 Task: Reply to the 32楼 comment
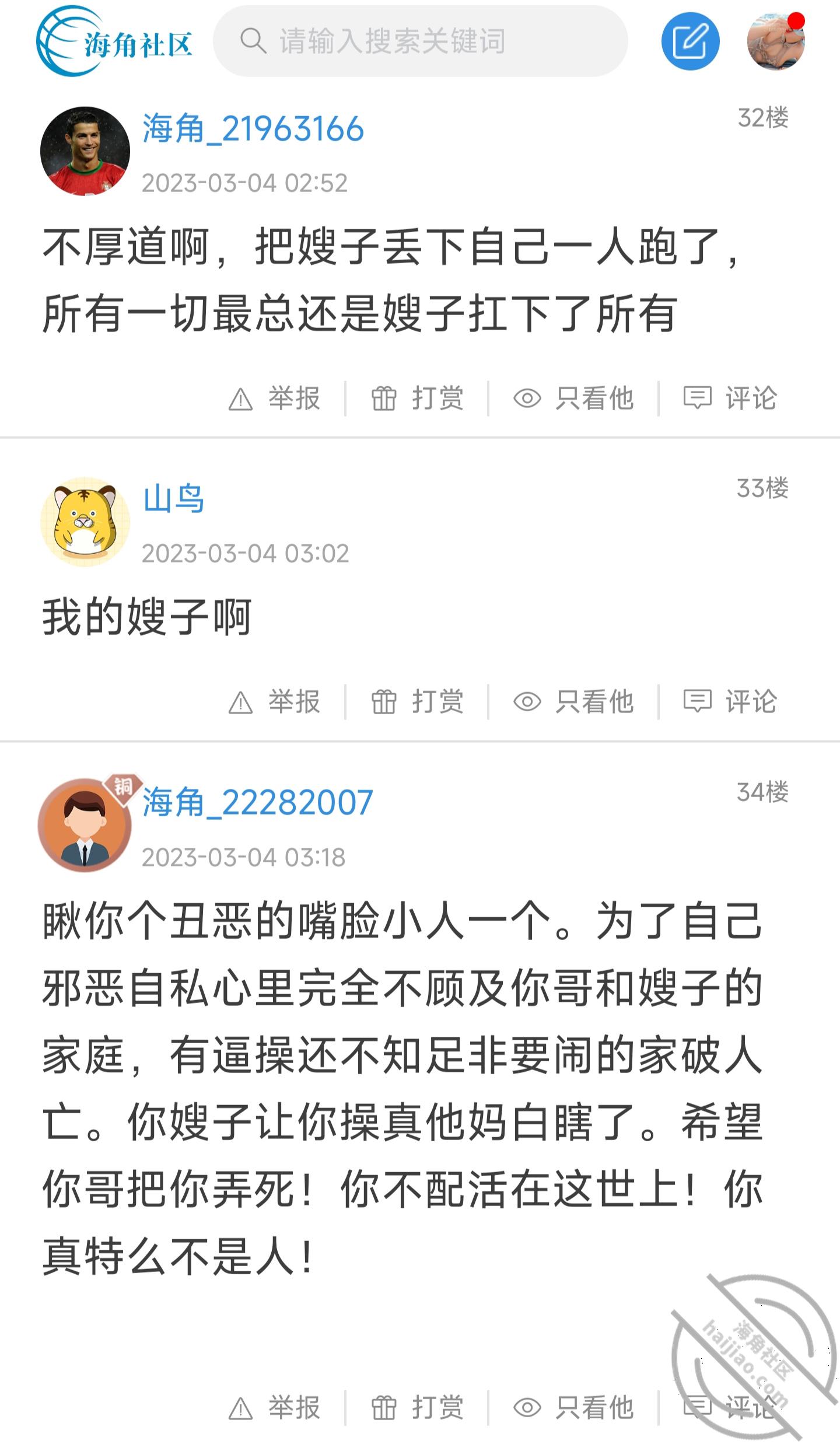pos(730,399)
